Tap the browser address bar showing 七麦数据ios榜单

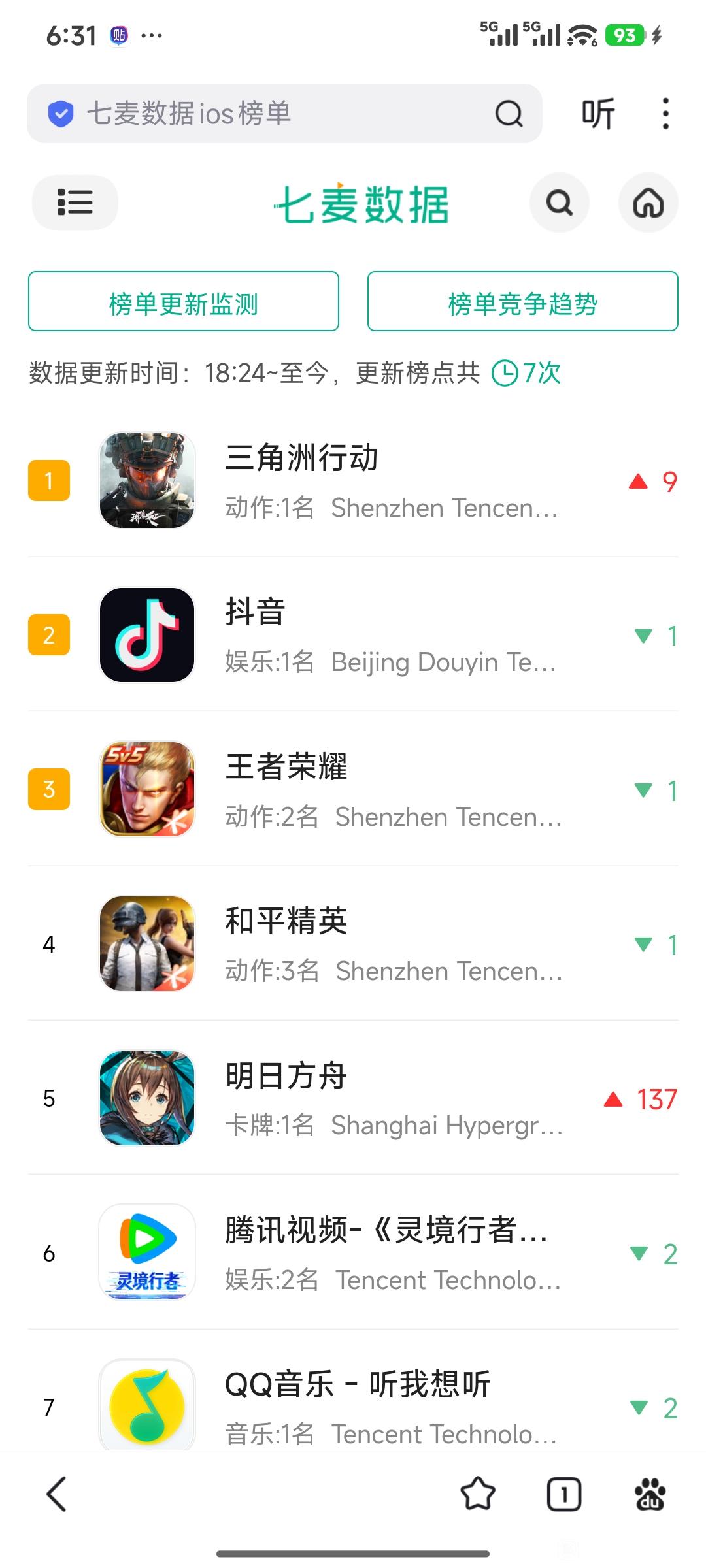tap(284, 114)
